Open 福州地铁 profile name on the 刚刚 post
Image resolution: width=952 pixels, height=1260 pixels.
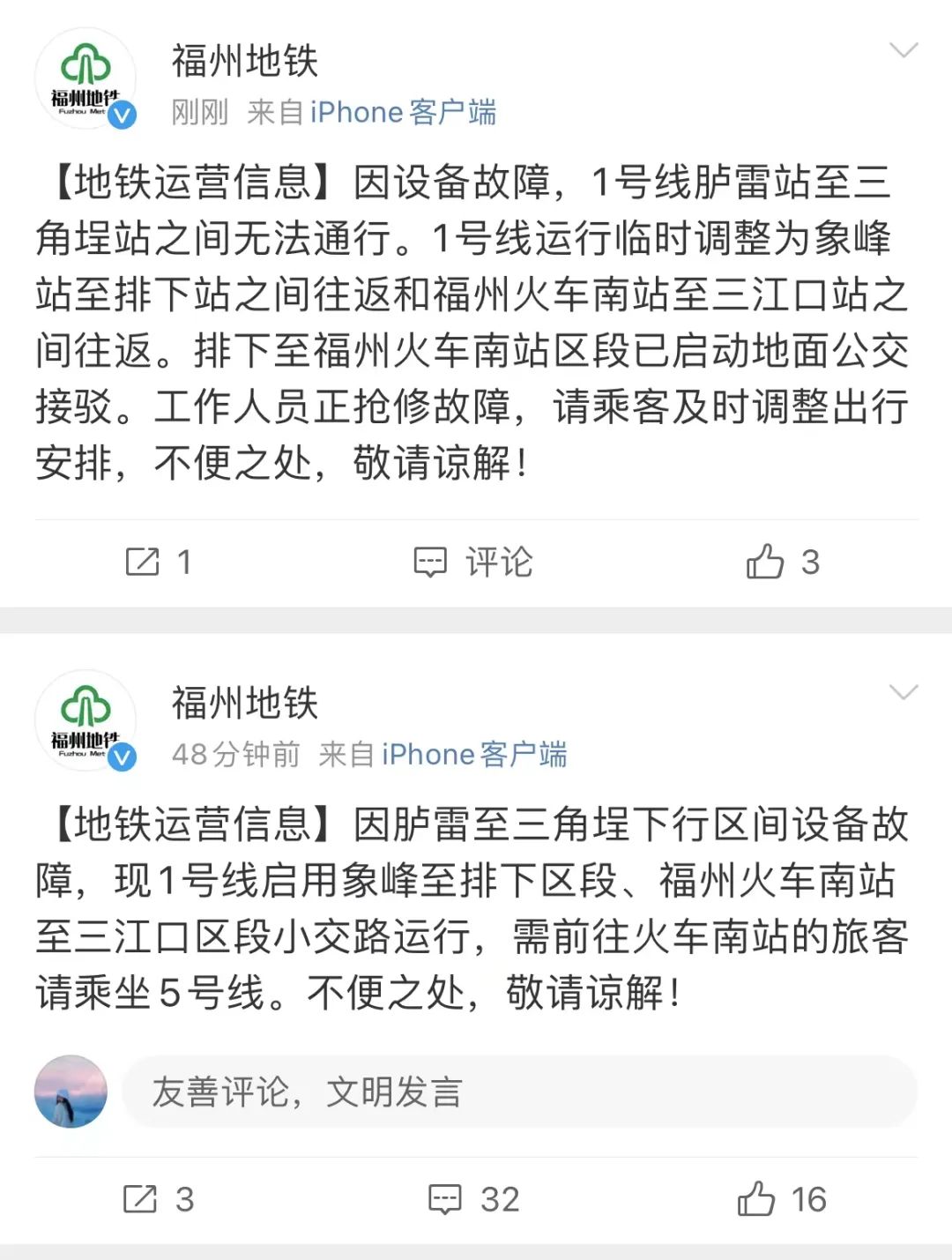click(x=244, y=61)
